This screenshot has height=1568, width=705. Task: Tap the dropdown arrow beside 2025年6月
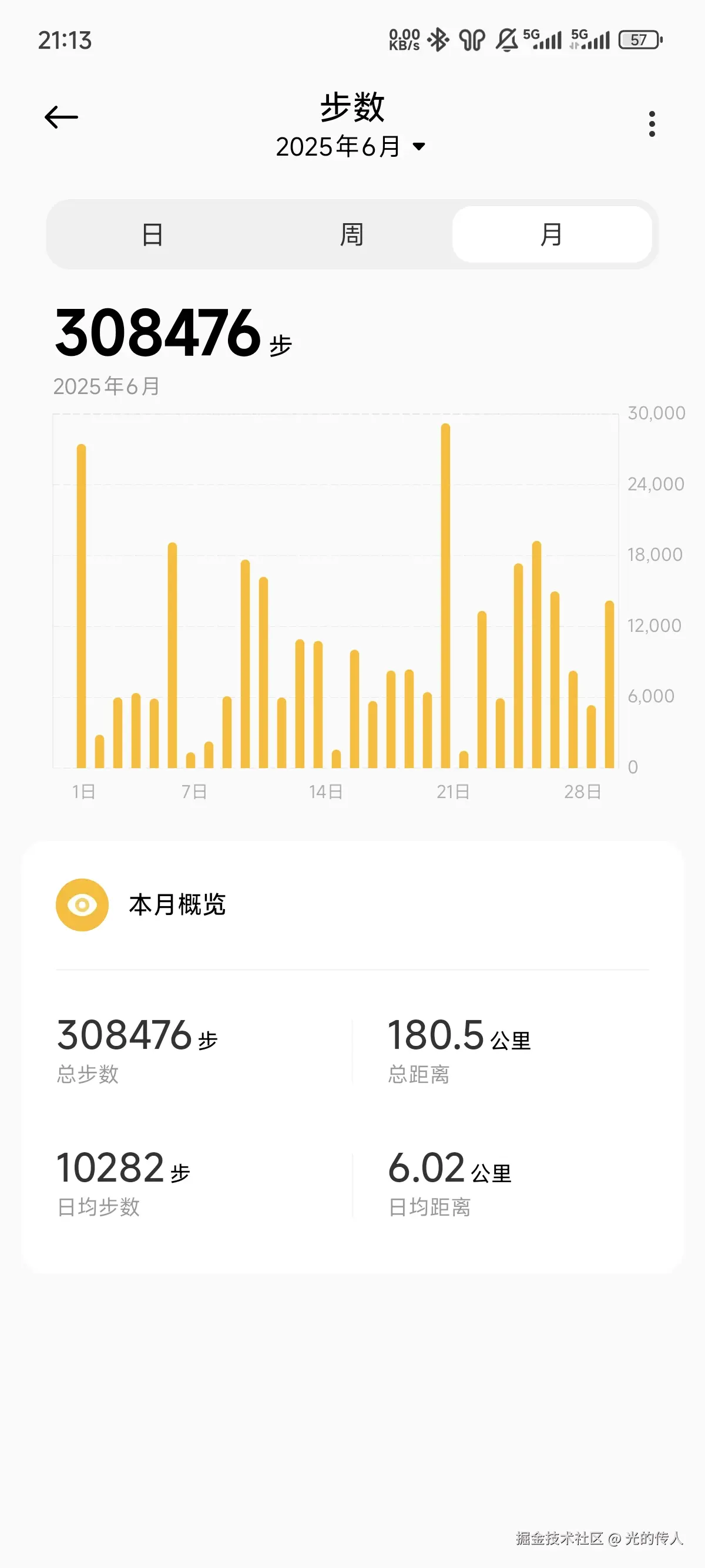pyautogui.click(x=419, y=146)
